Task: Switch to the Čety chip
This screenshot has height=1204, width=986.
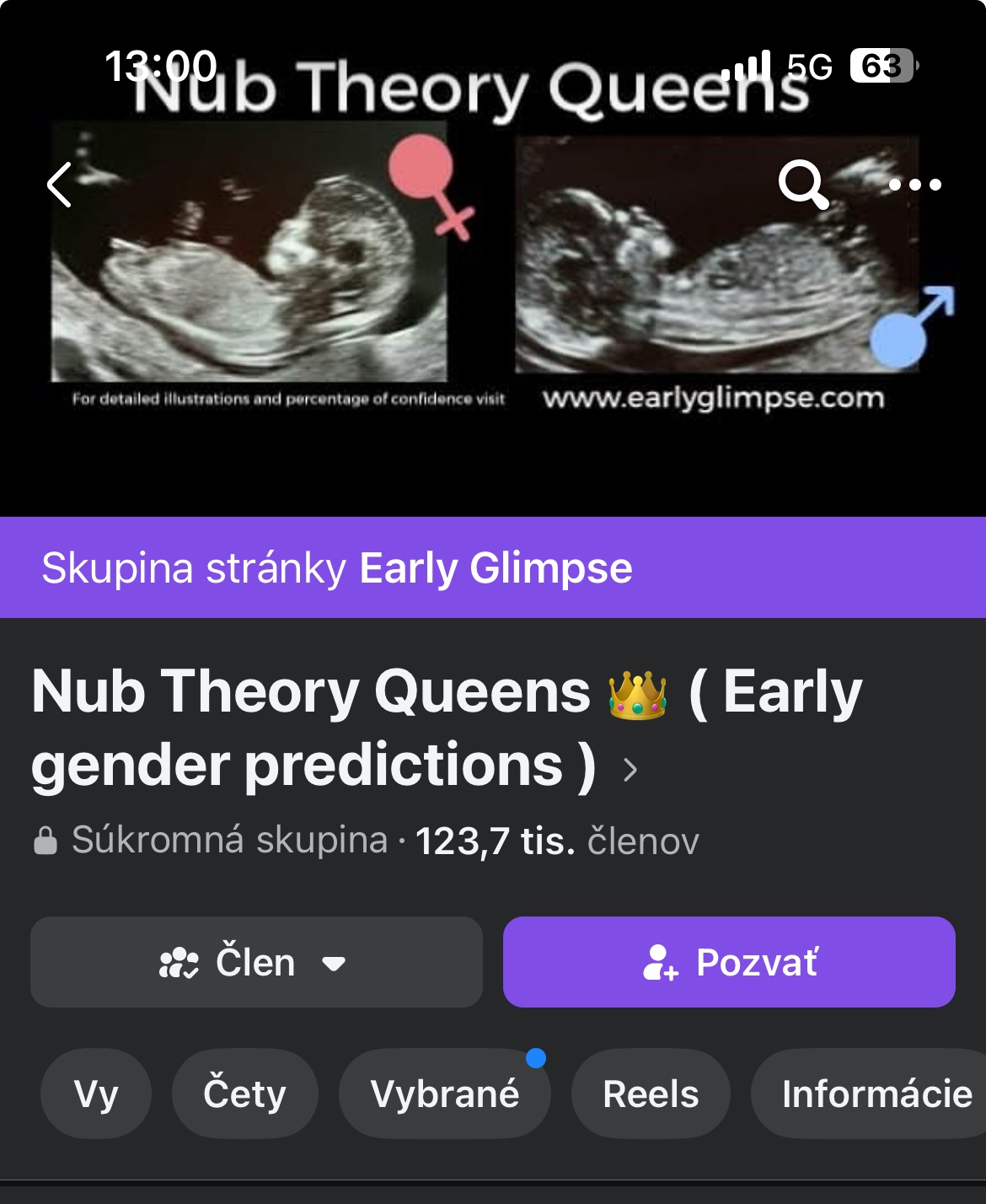Action: [244, 1094]
